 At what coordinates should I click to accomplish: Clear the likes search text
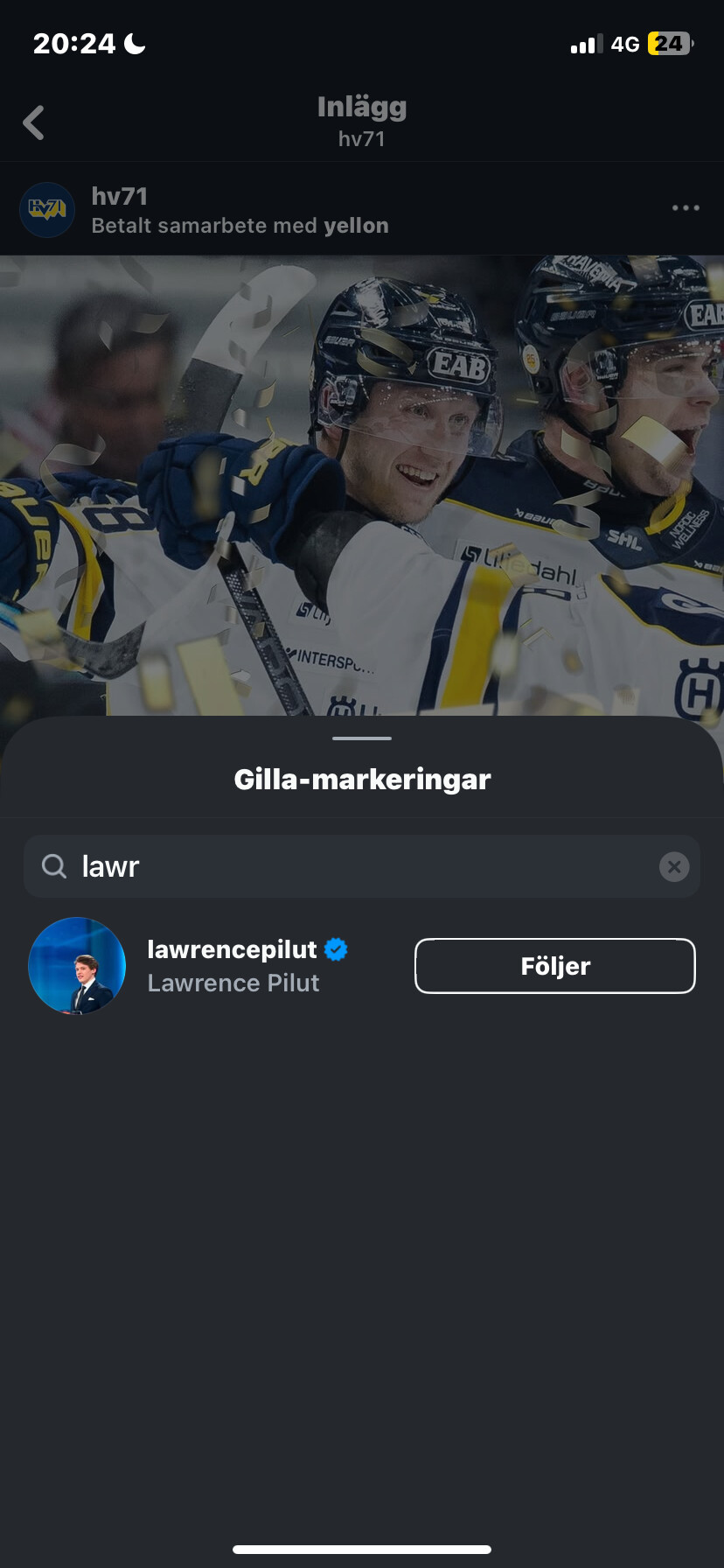point(674,866)
